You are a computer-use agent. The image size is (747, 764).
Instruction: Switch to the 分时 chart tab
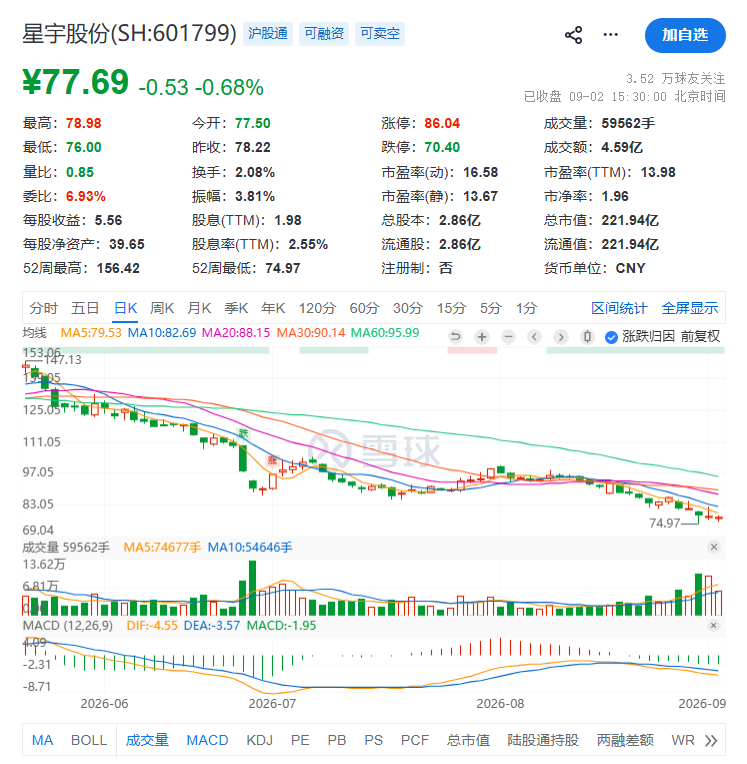[x=43, y=308]
